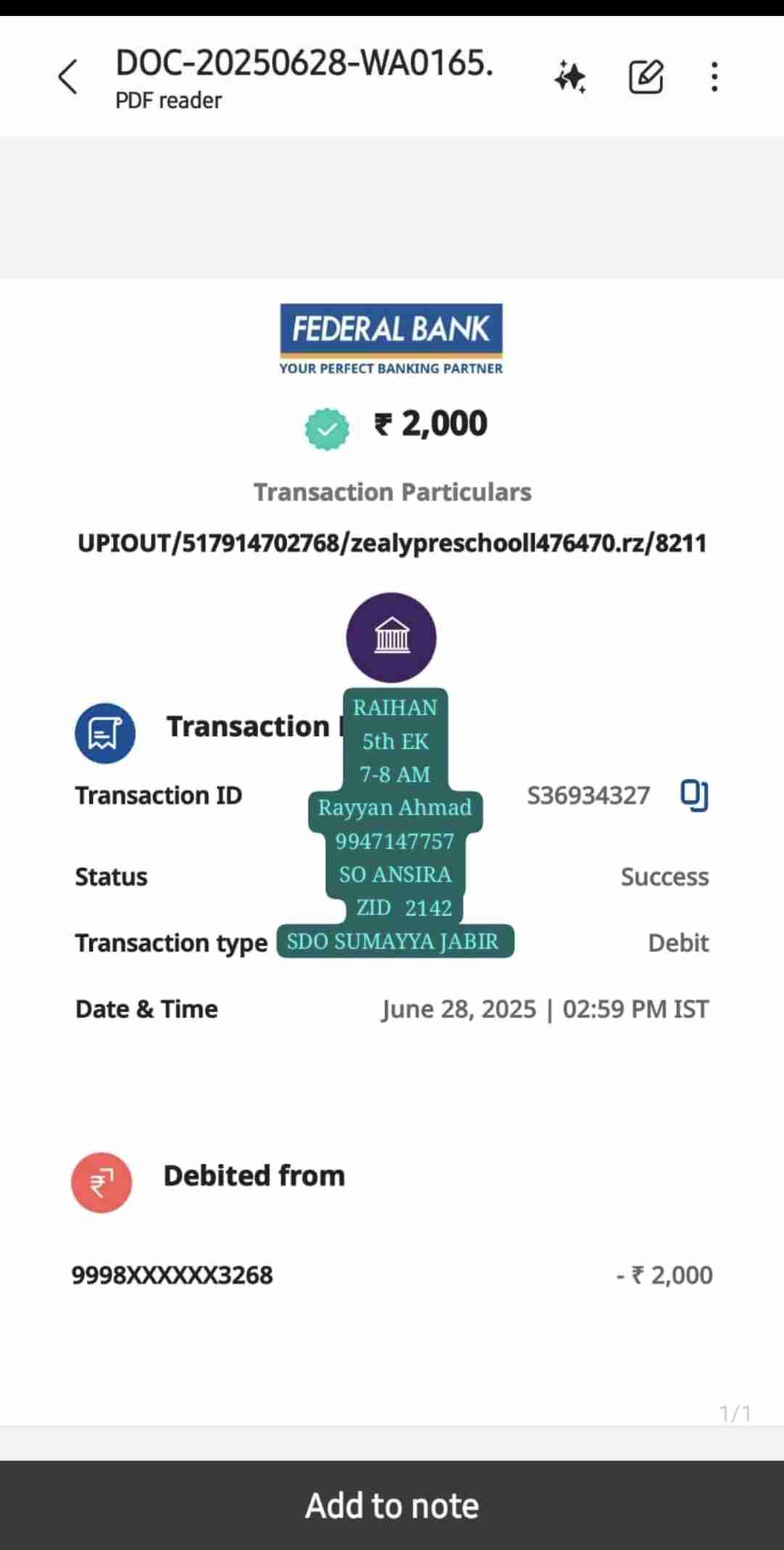
Task: Tap the Add to note button
Action: [x=392, y=1506]
